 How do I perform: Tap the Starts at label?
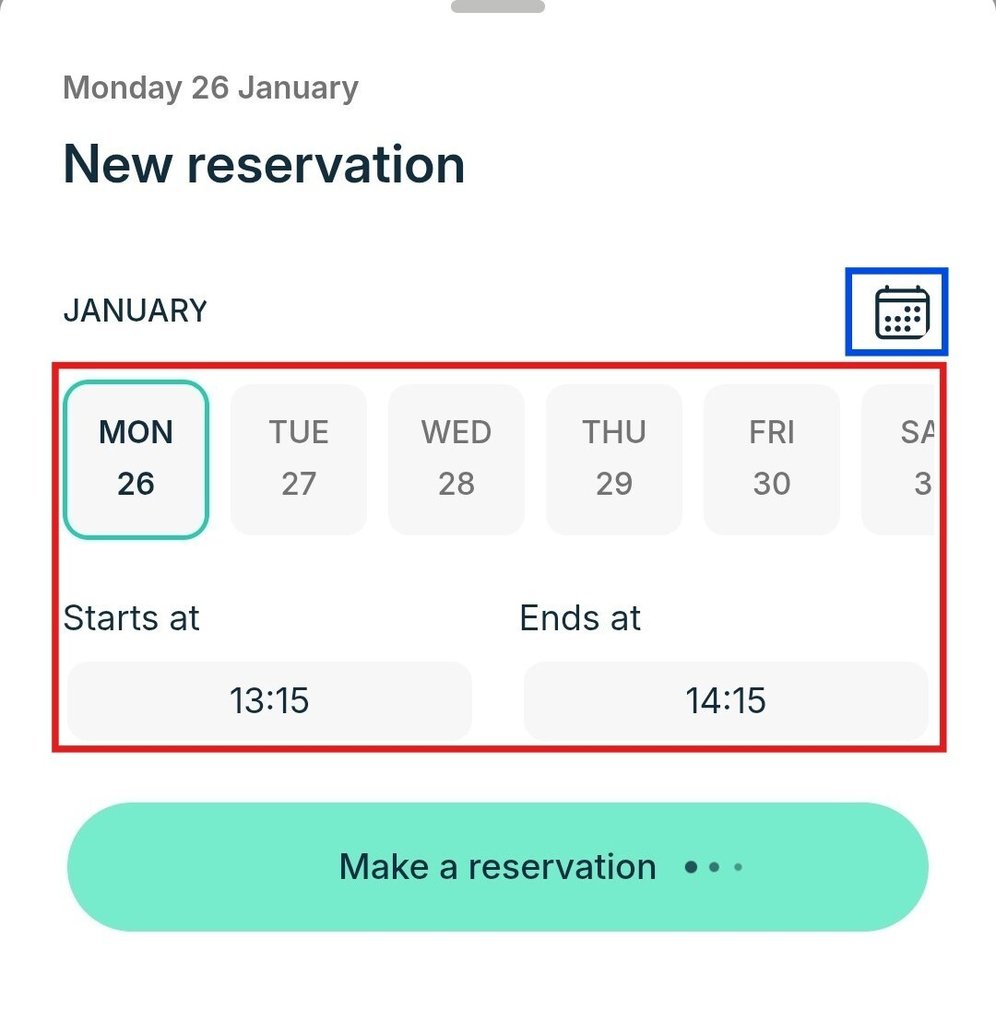tap(132, 618)
